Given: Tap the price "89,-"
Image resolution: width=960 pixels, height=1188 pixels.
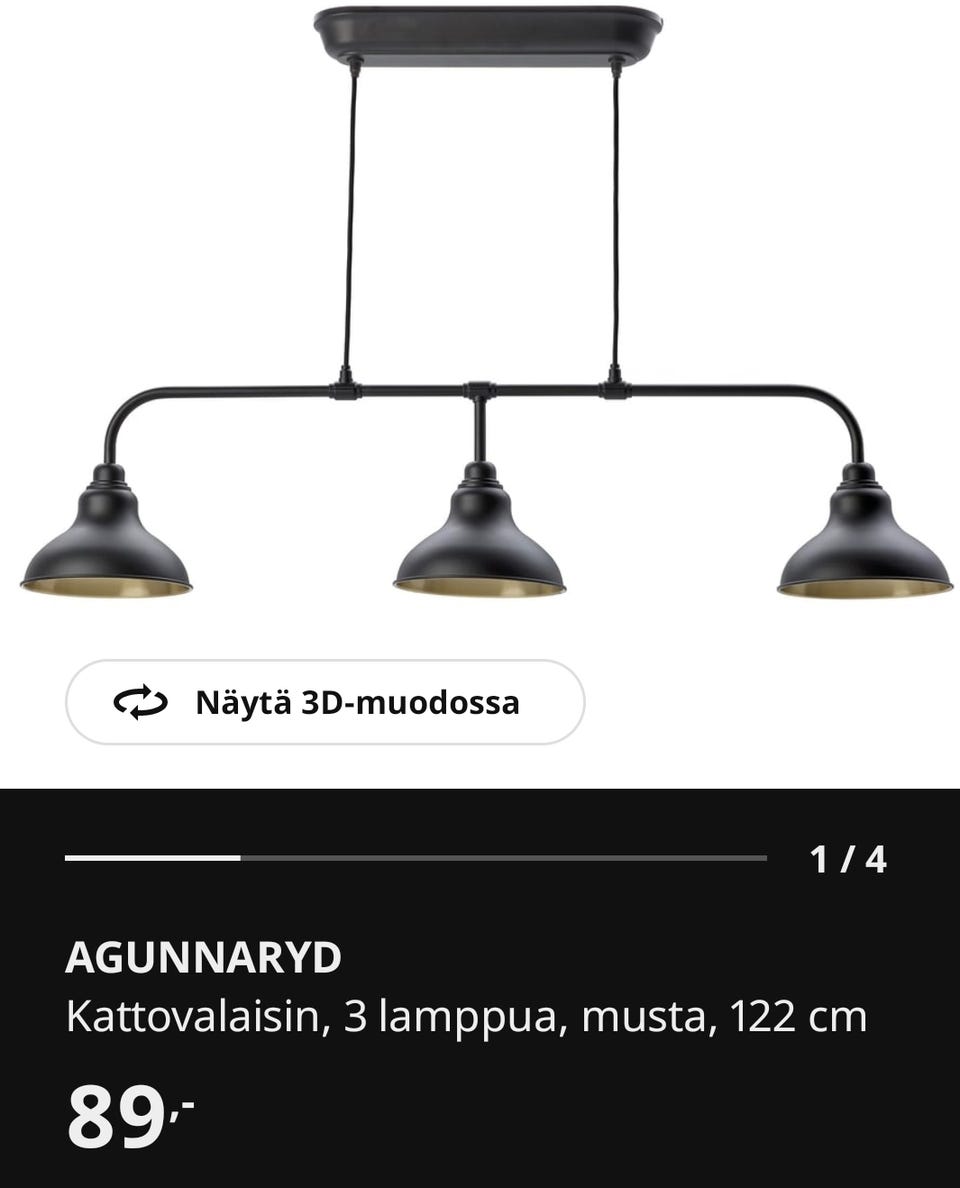Looking at the screenshot, I should 115,1110.
